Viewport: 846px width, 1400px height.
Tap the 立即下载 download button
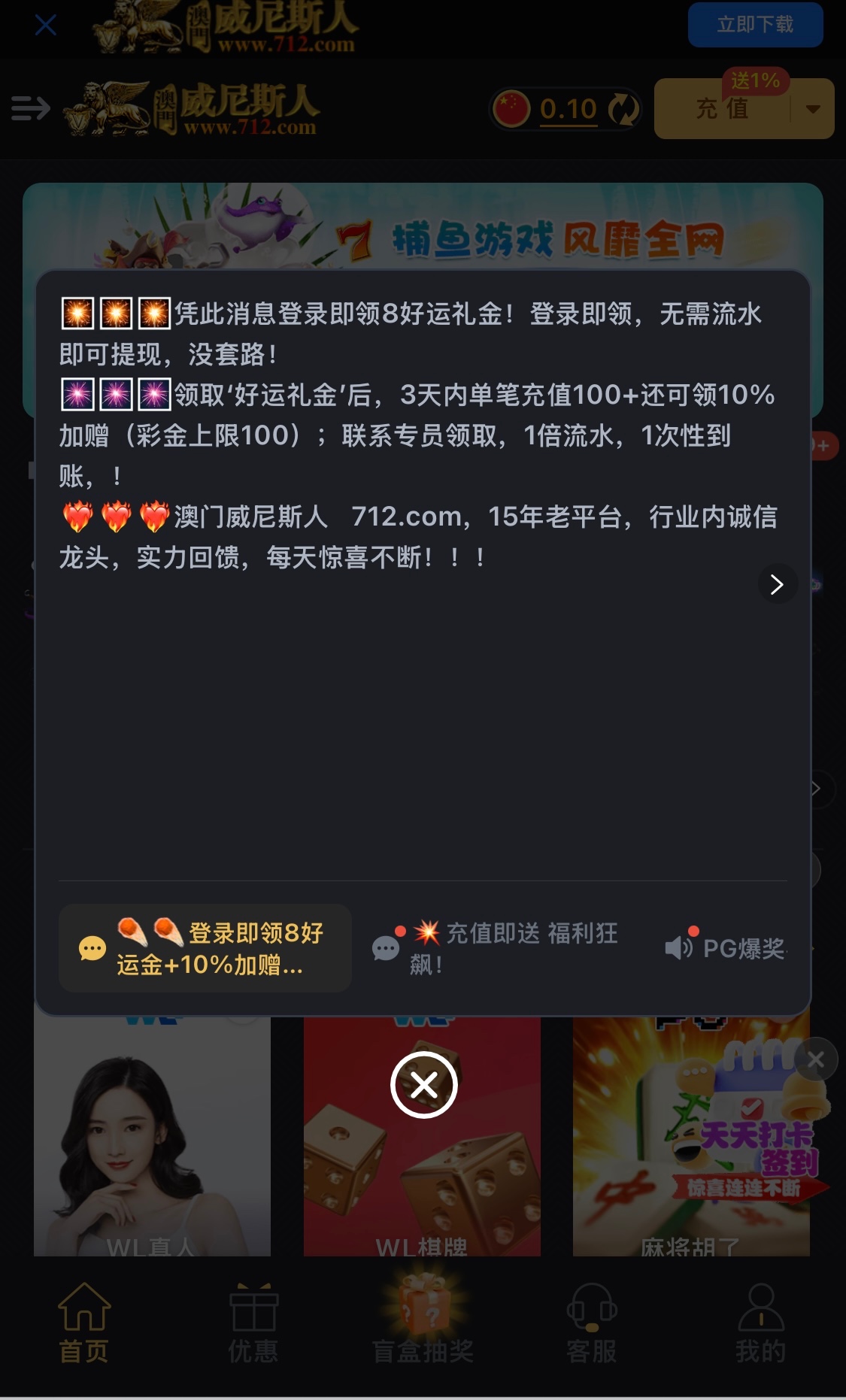coord(754,26)
